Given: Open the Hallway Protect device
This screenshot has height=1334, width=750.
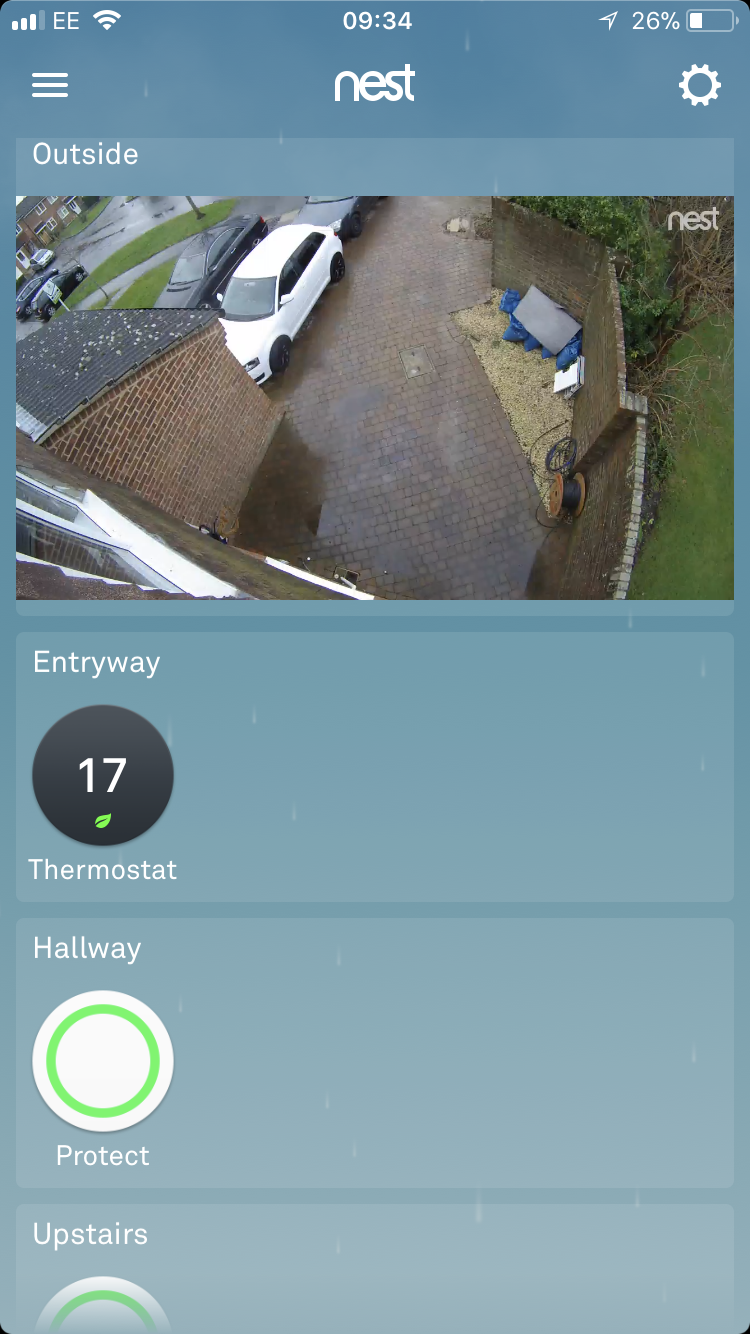Looking at the screenshot, I should 103,1062.
